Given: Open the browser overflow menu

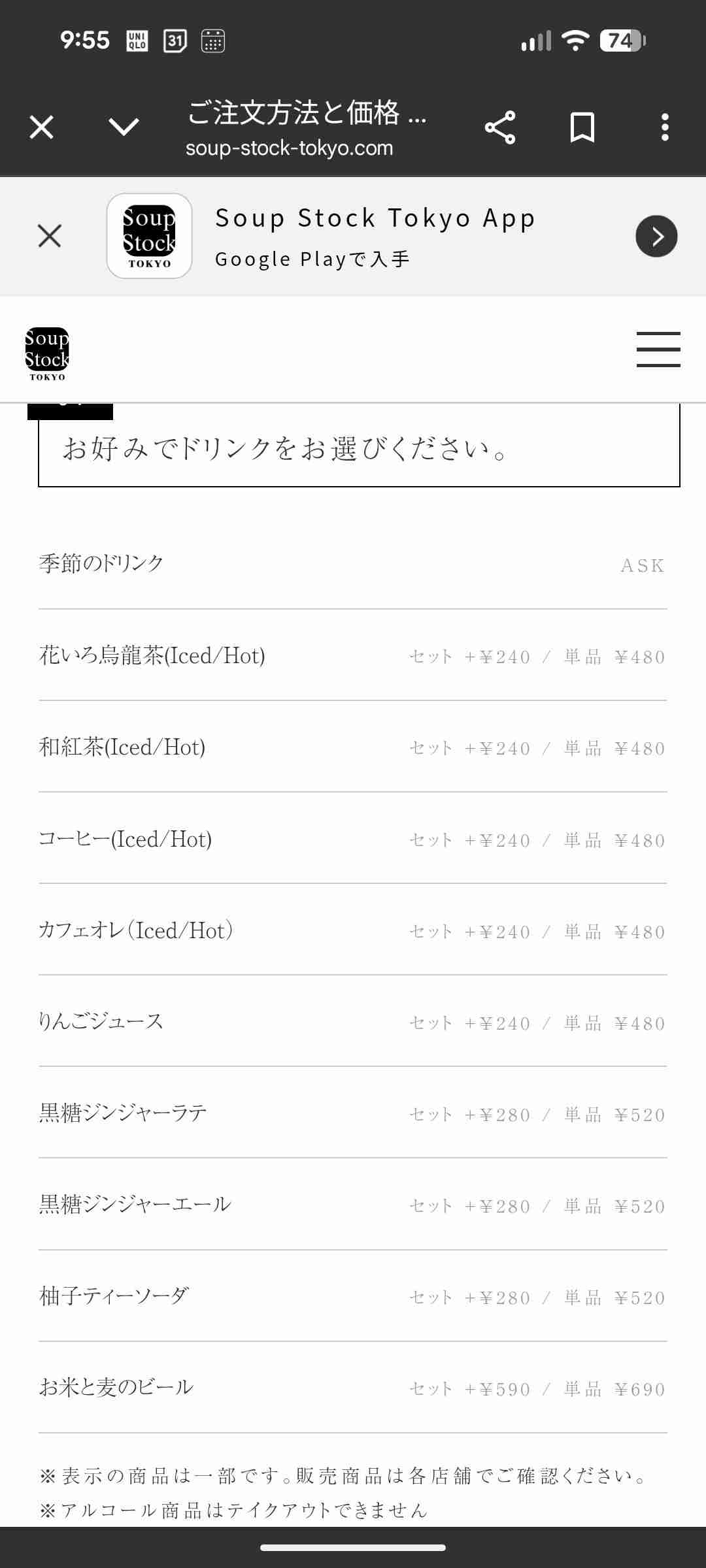Looking at the screenshot, I should point(665,127).
